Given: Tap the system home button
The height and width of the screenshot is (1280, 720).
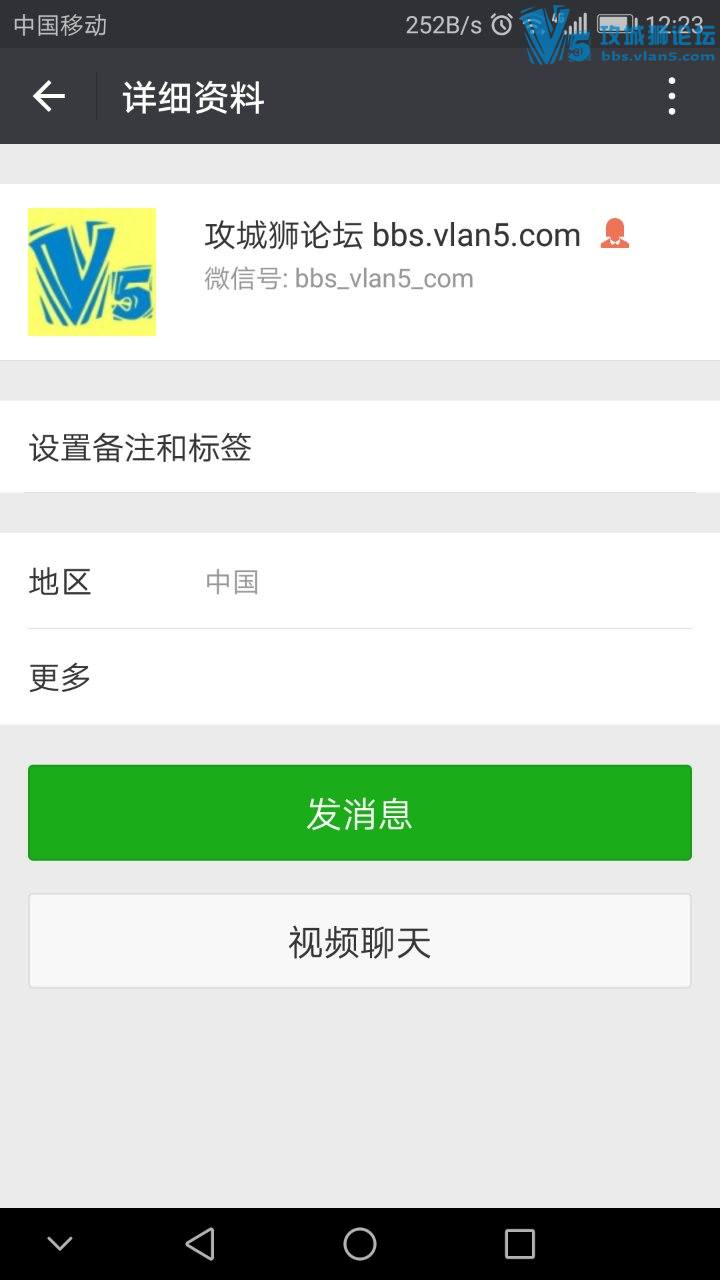Looking at the screenshot, I should tap(360, 1244).
